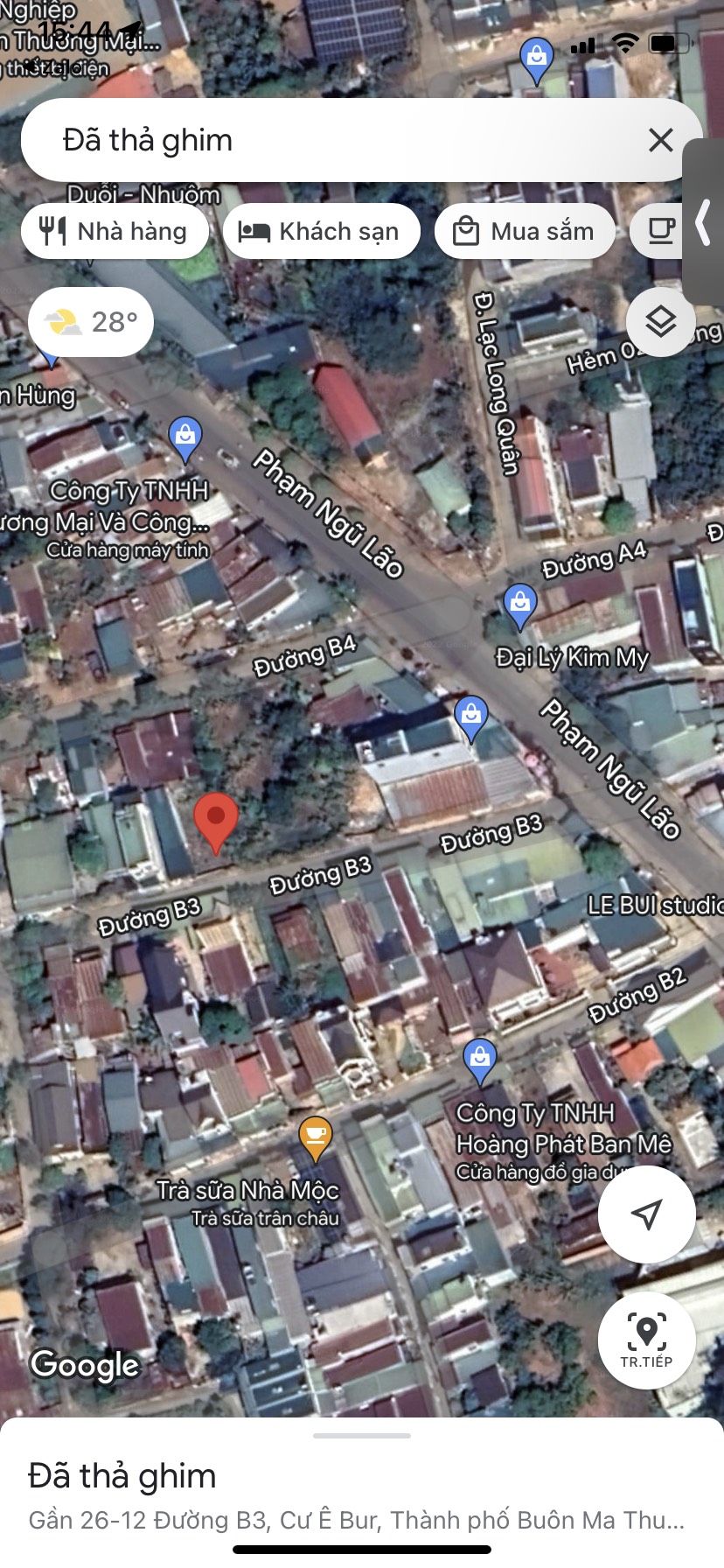Select the coffee cup category chip
This screenshot has height=1568, width=724.
point(660,232)
